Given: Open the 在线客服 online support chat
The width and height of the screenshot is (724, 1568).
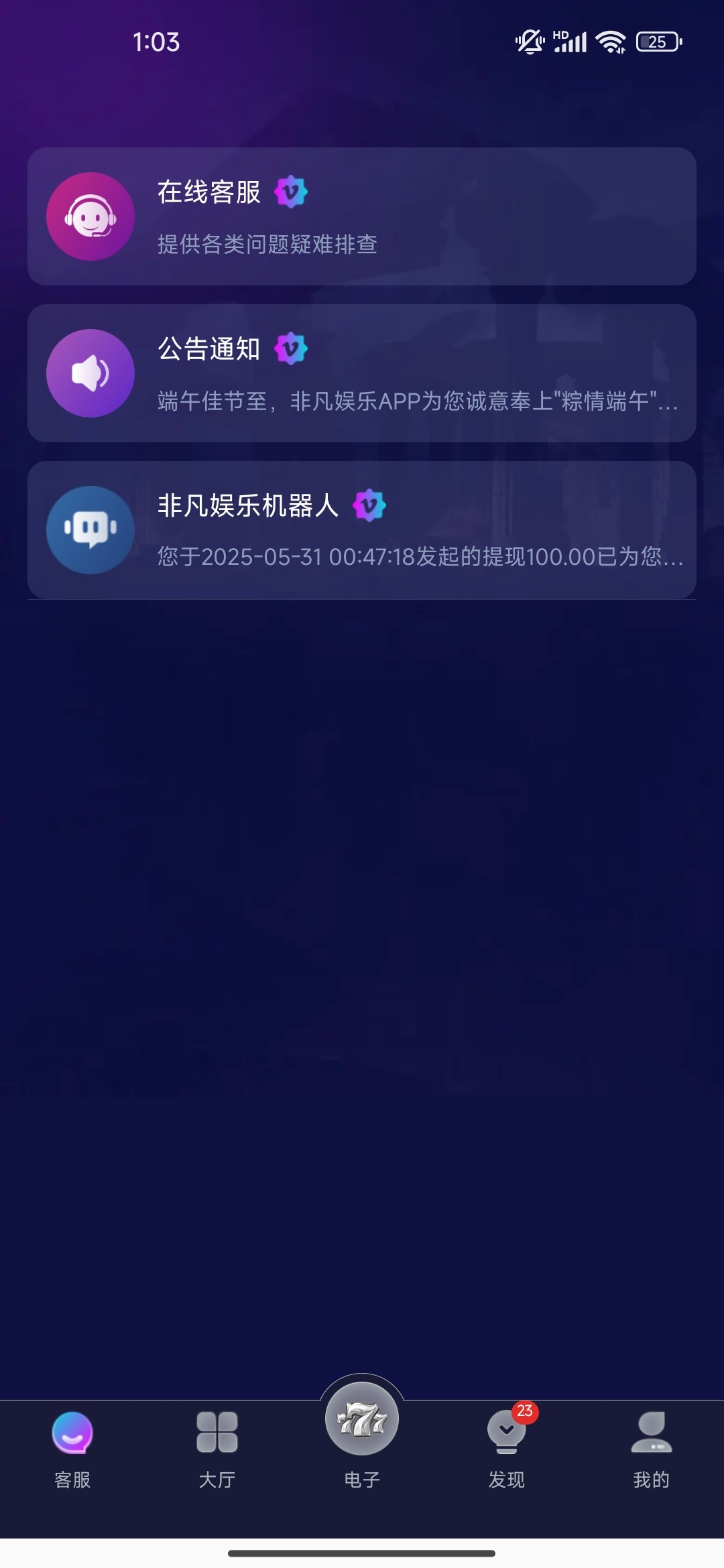Looking at the screenshot, I should (x=362, y=216).
